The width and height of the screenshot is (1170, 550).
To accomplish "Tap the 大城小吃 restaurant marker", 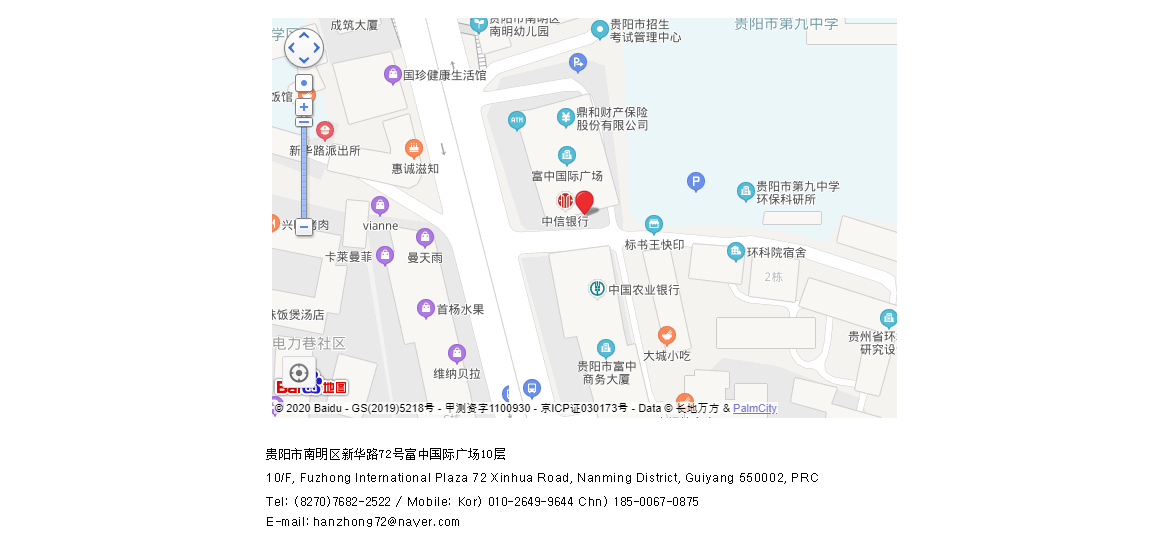I will pyautogui.click(x=666, y=336).
